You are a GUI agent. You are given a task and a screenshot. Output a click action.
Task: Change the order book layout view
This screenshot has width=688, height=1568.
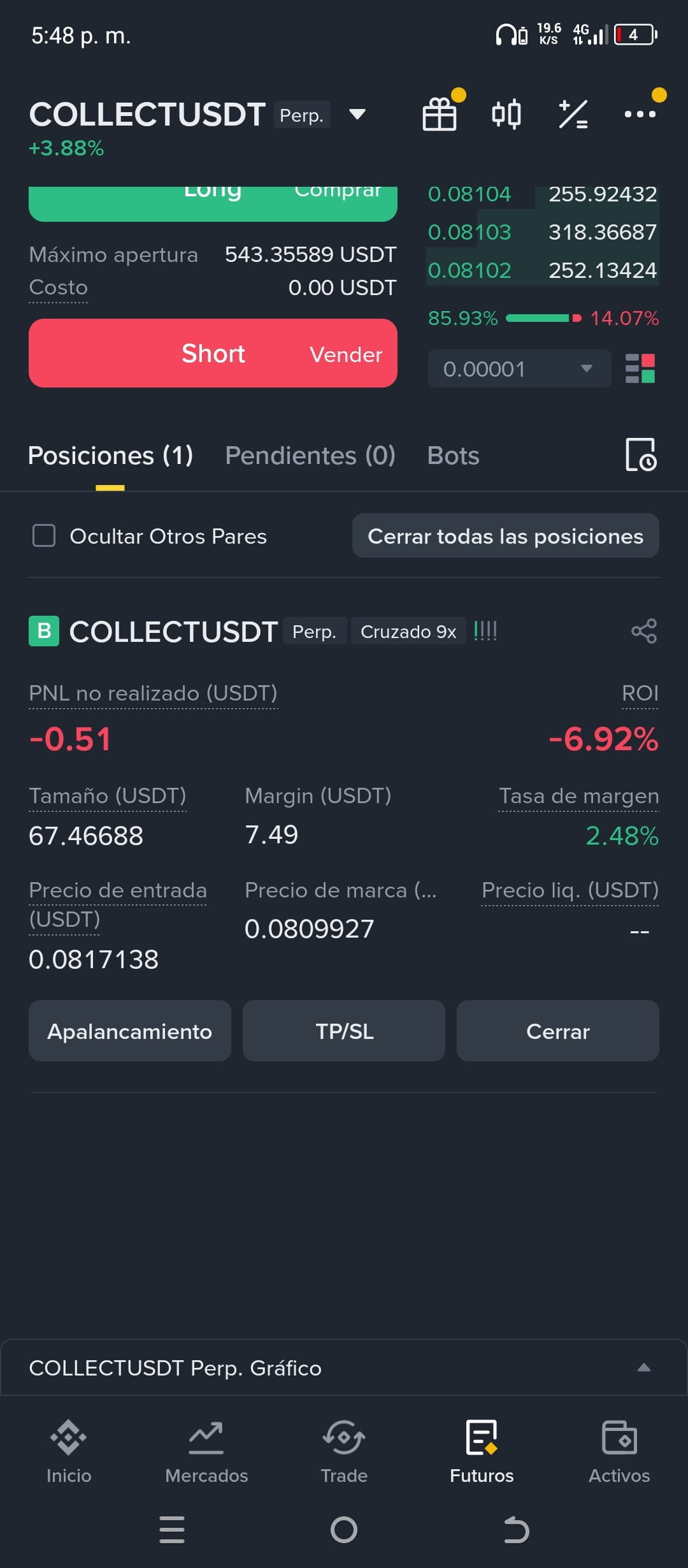[640, 368]
